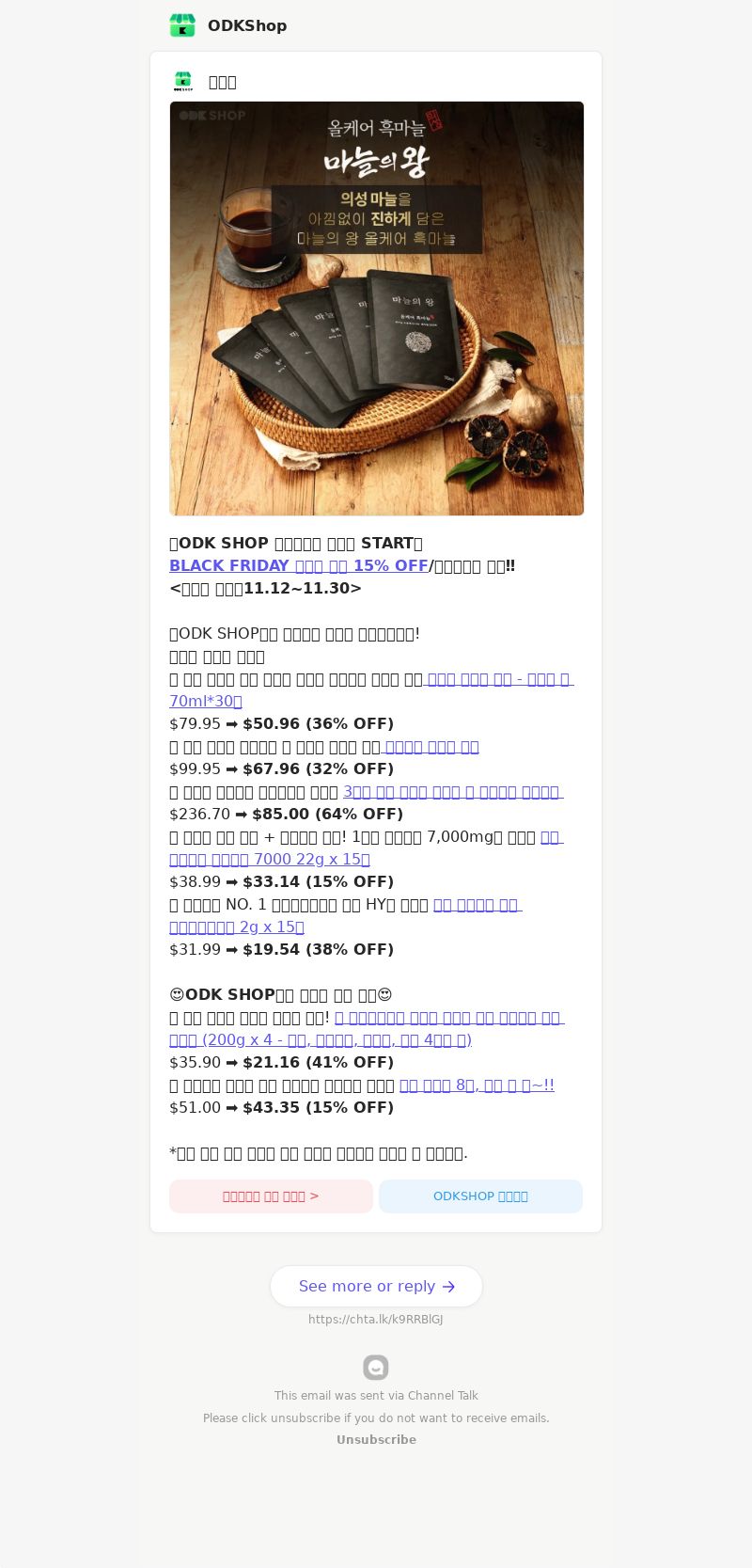Open the BLACK FRIDAY 15% OFF link
This screenshot has height=1568, width=752.
[298, 566]
